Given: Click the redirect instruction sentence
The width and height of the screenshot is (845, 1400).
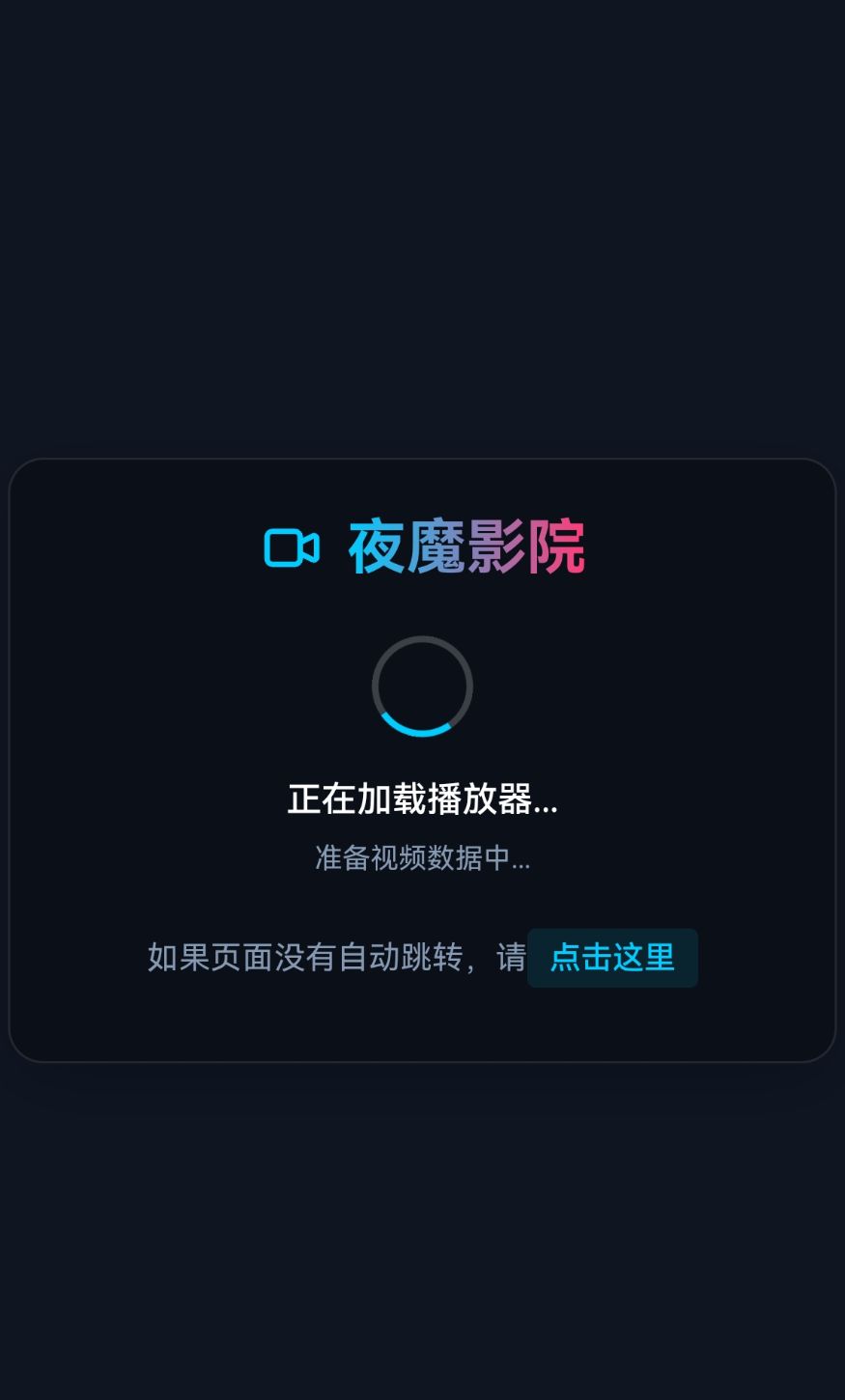Looking at the screenshot, I should (338, 957).
